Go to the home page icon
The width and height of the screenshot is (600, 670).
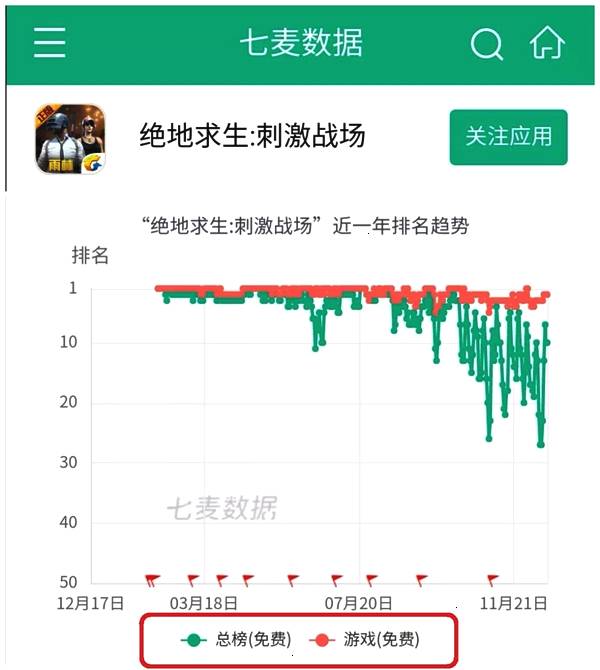coord(547,43)
